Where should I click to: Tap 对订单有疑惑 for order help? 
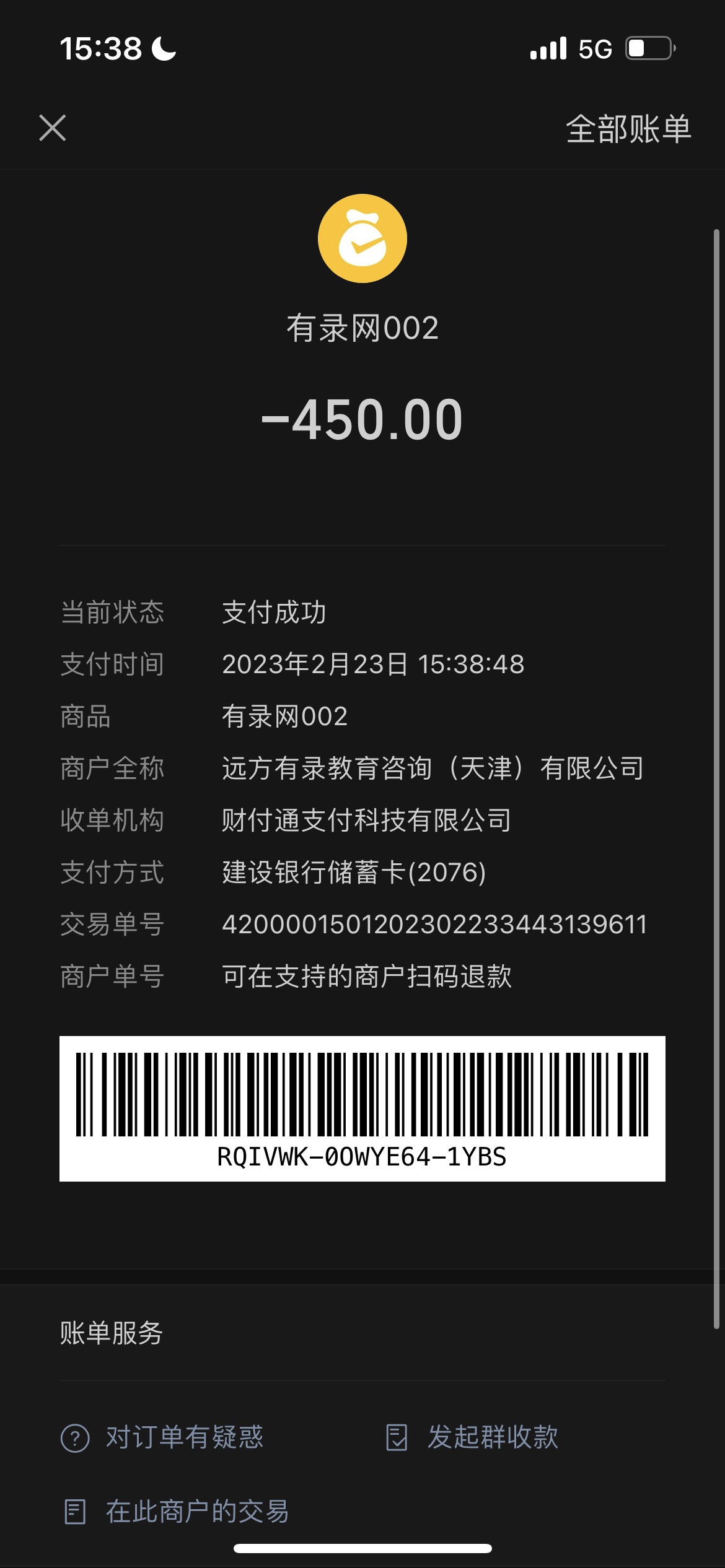coord(162,1437)
